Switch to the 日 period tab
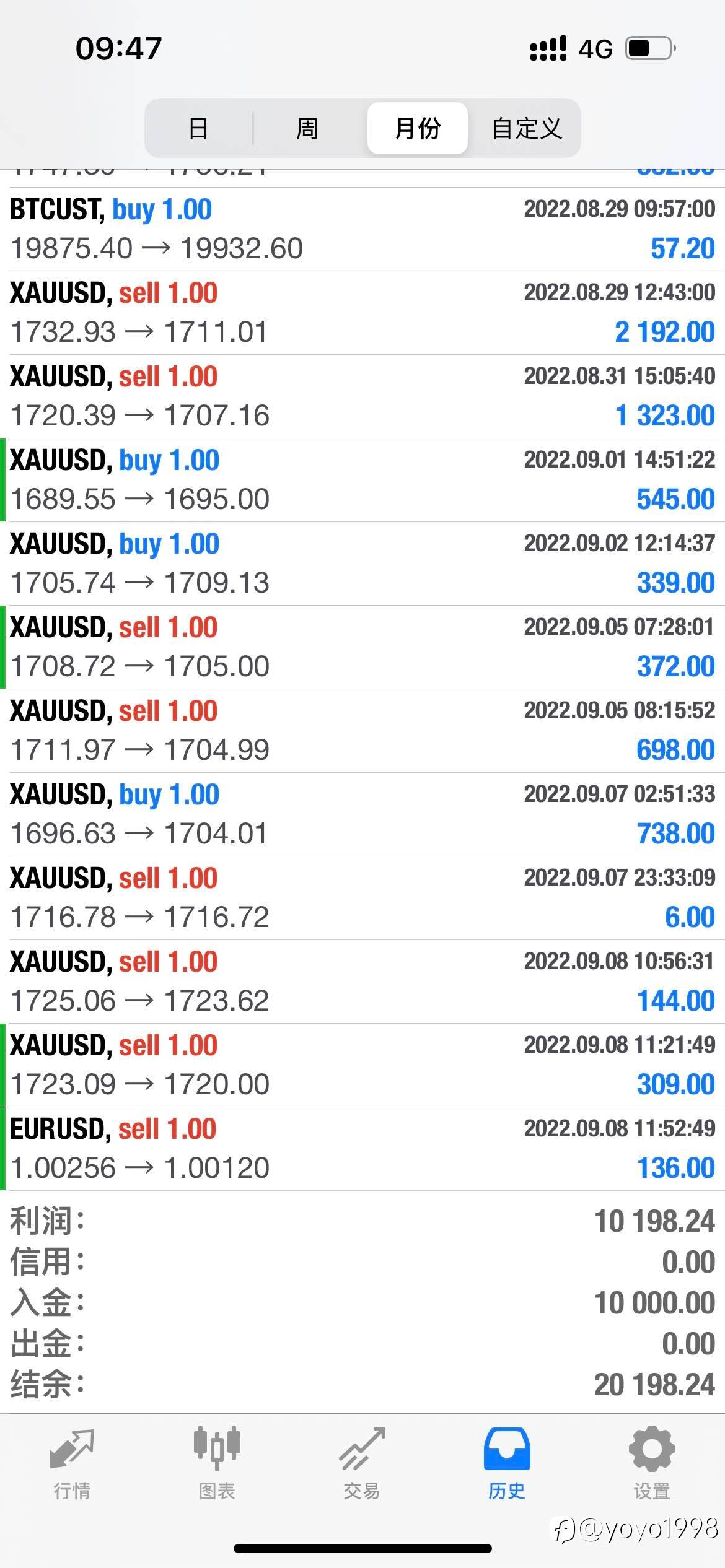The height and width of the screenshot is (1568, 725). pos(198,128)
